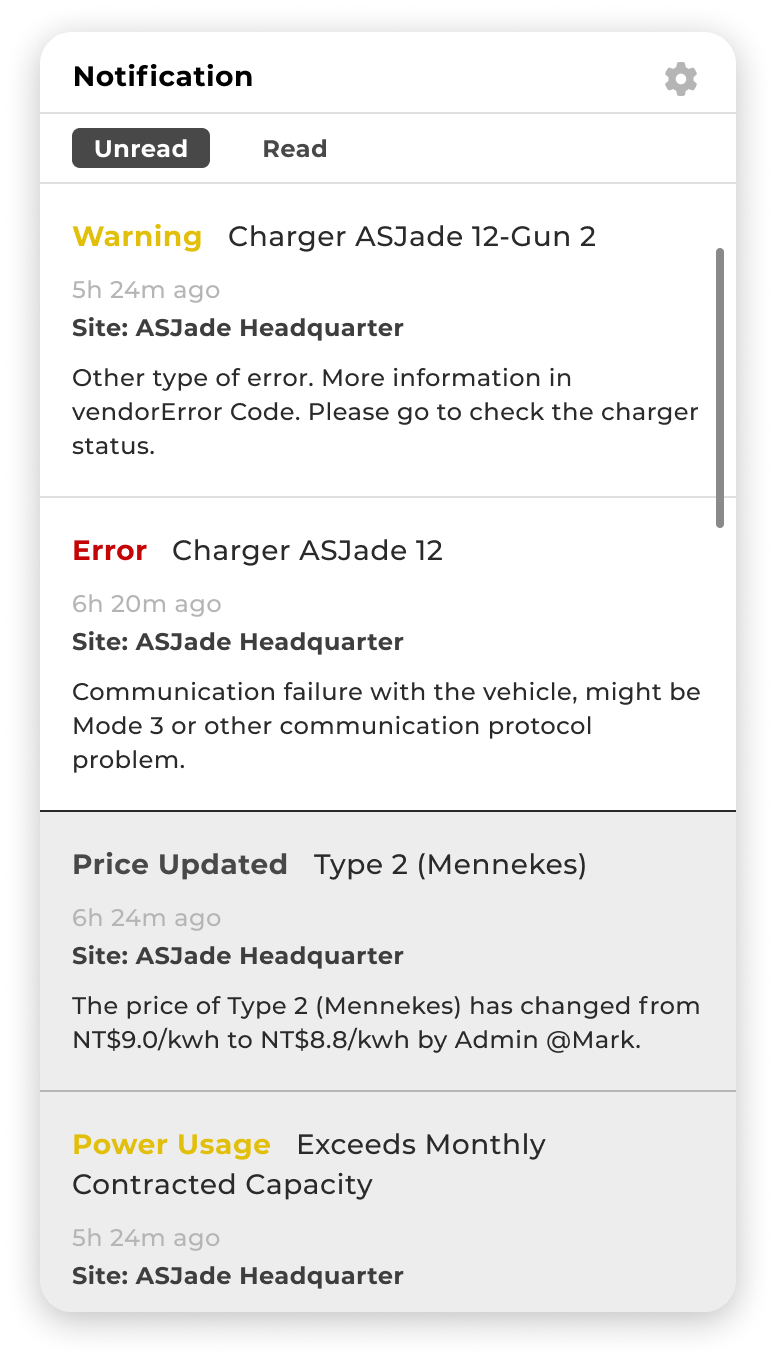
Task: View the Price Updated Type 2 notification
Action: coord(388,951)
